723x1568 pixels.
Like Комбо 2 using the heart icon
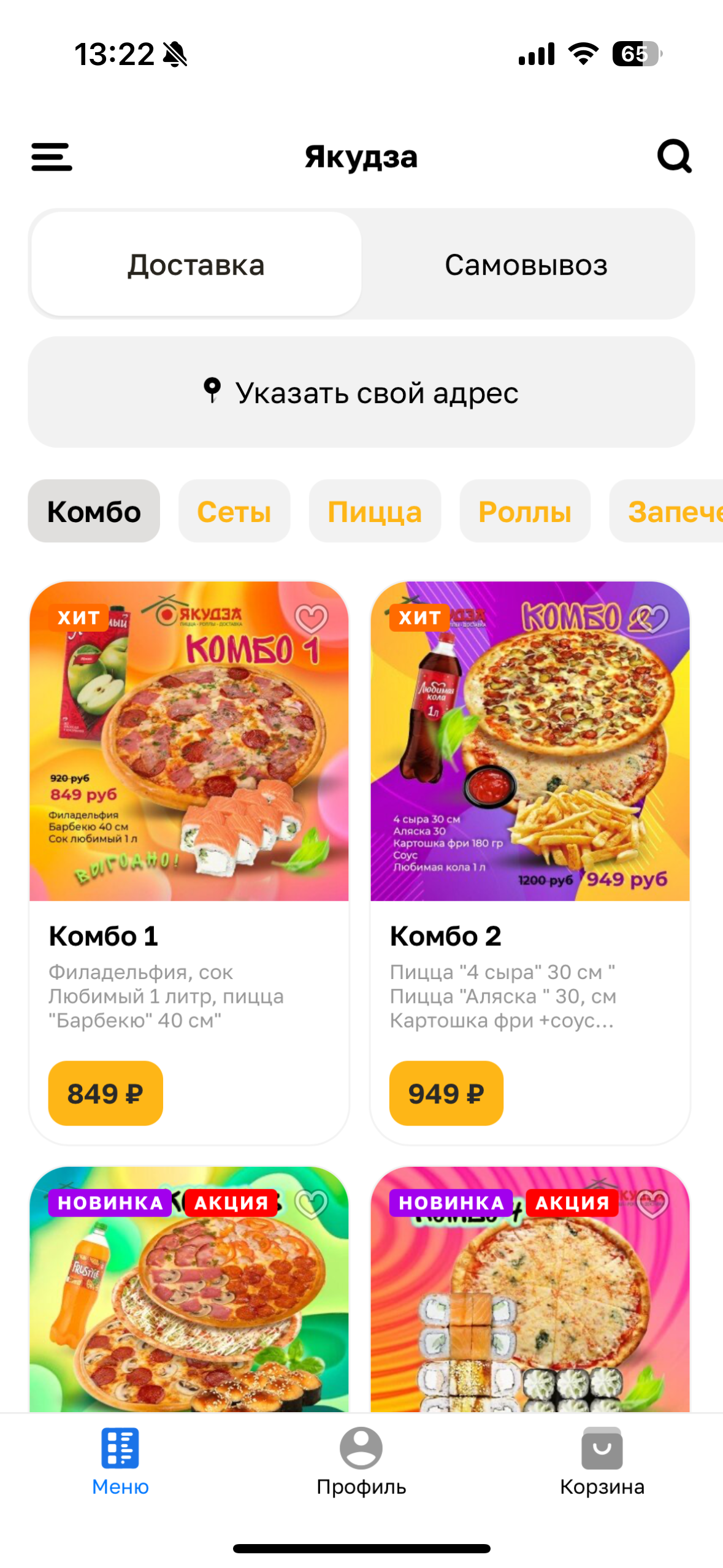coord(652,618)
